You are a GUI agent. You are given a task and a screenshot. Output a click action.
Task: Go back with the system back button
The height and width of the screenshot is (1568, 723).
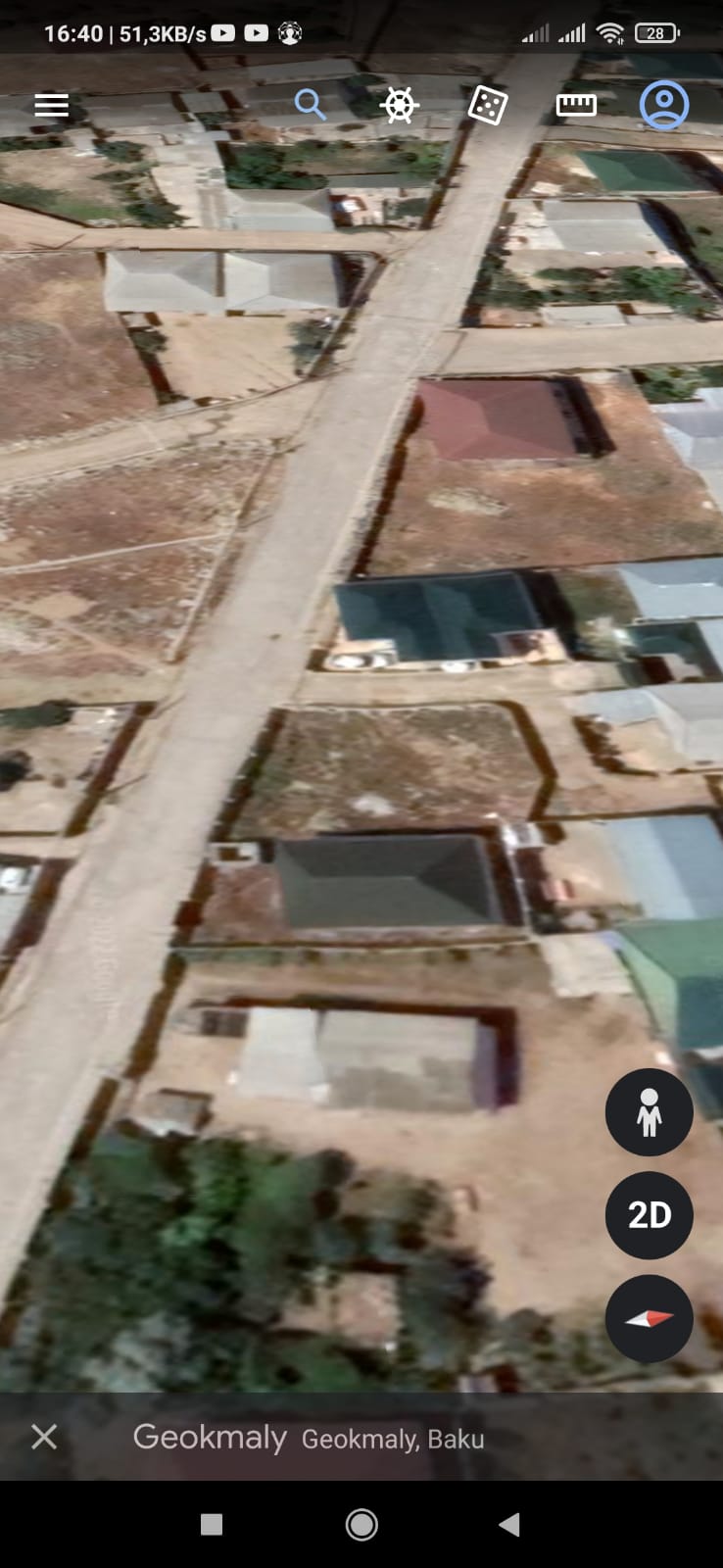[x=508, y=1524]
